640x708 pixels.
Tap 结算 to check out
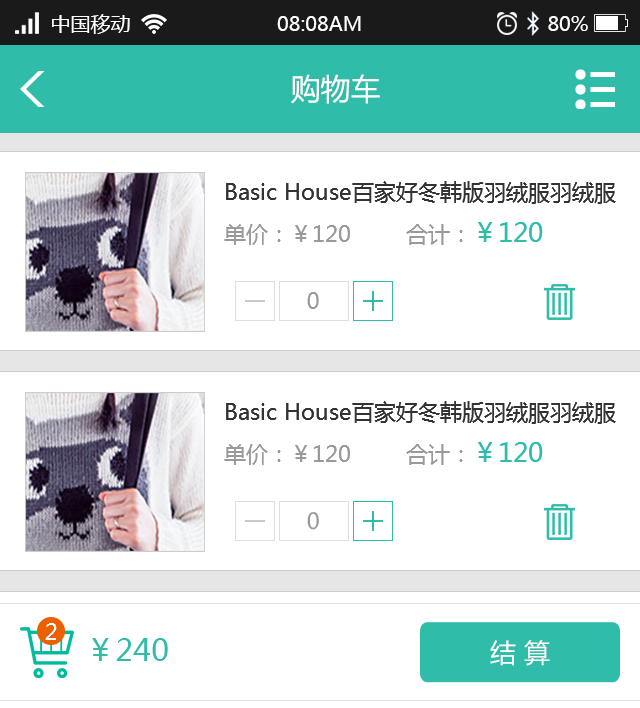click(520, 652)
